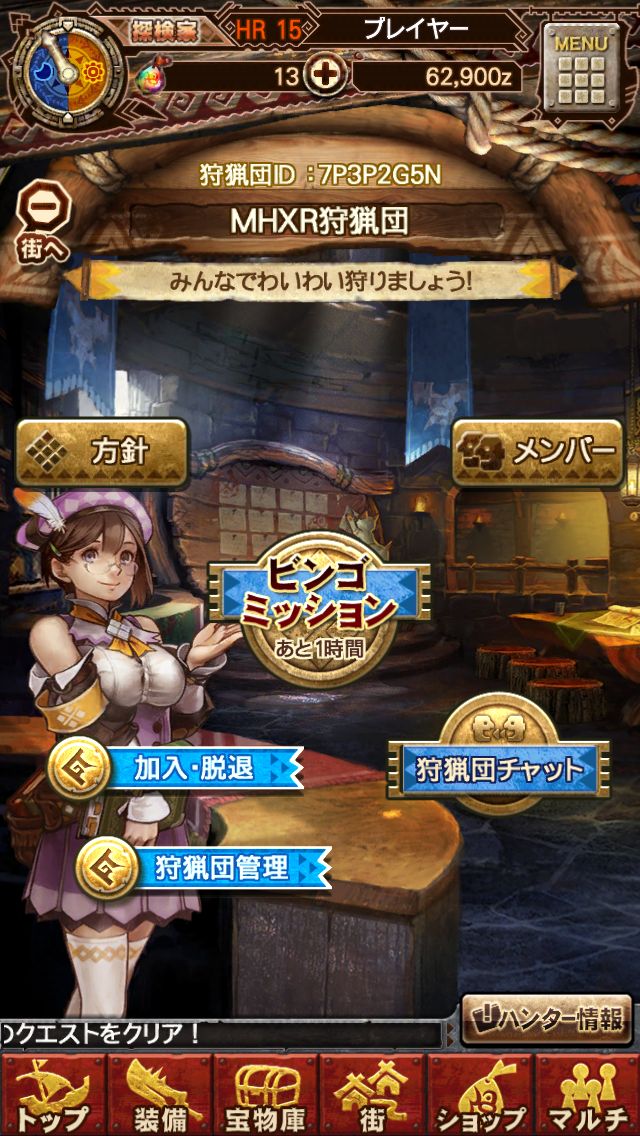Go to the 街 town tab
This screenshot has height=1136, width=640.
373,1095
